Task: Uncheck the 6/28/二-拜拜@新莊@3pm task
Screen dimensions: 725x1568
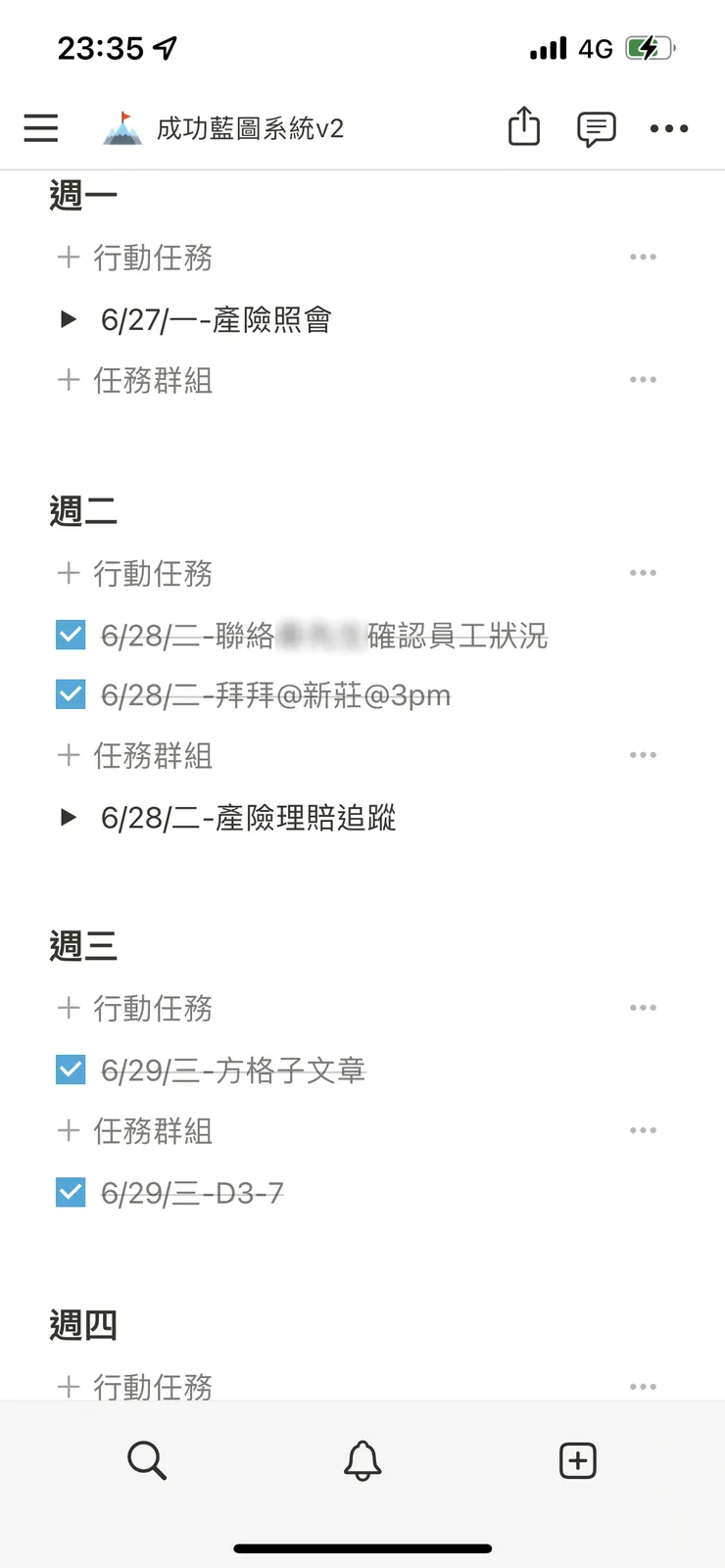Action: [71, 693]
